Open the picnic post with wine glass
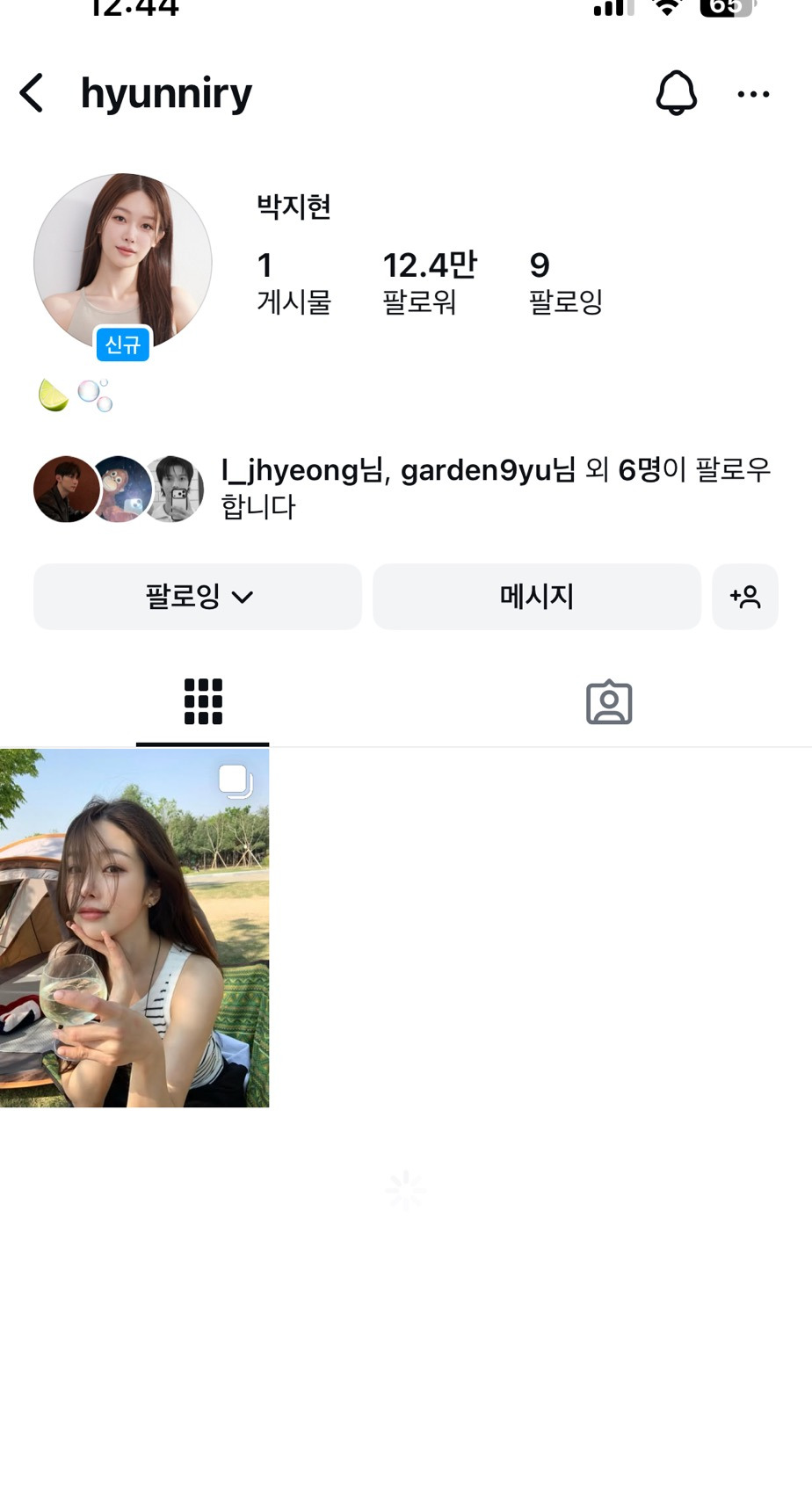Screen dimensions: 812x1487 [x=134, y=927]
